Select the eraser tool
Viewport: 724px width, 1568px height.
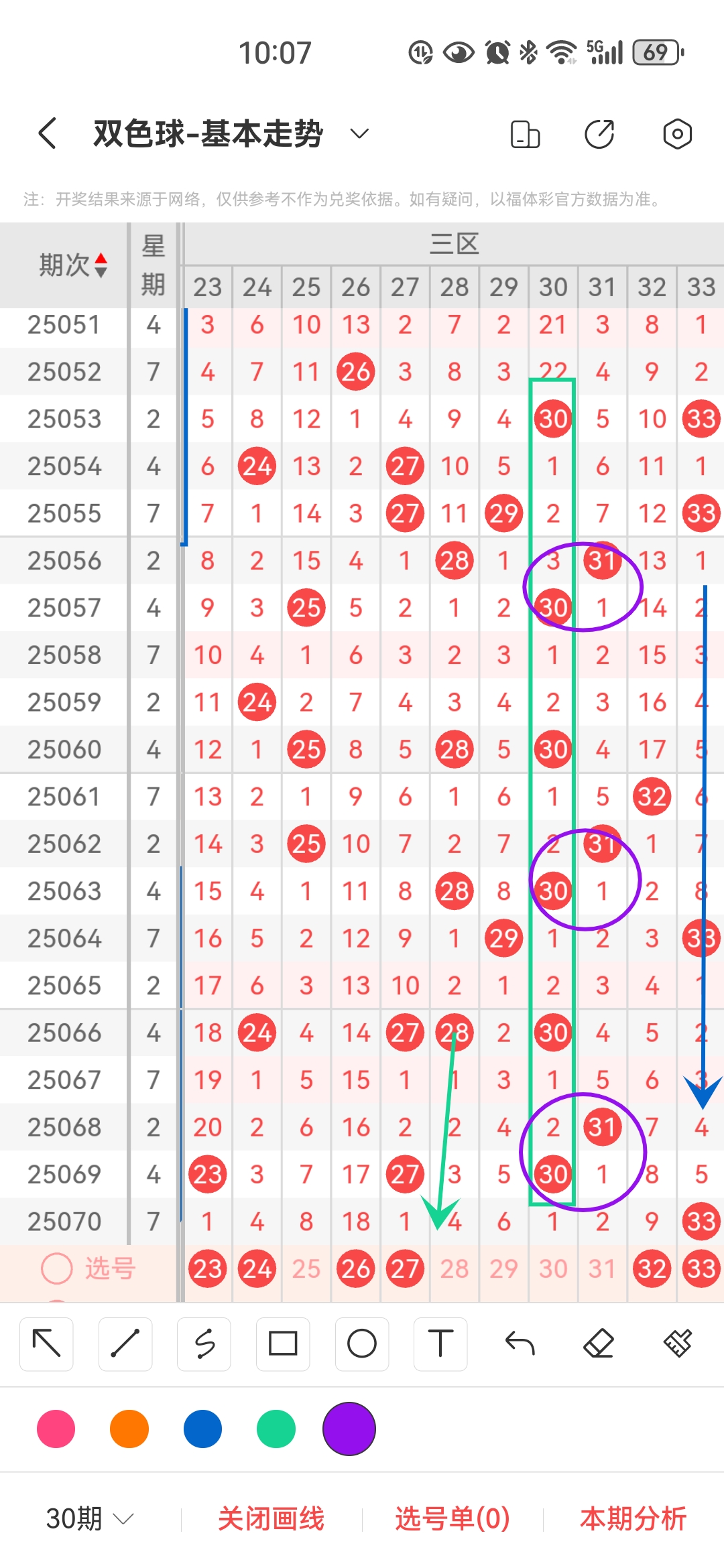point(599,1344)
